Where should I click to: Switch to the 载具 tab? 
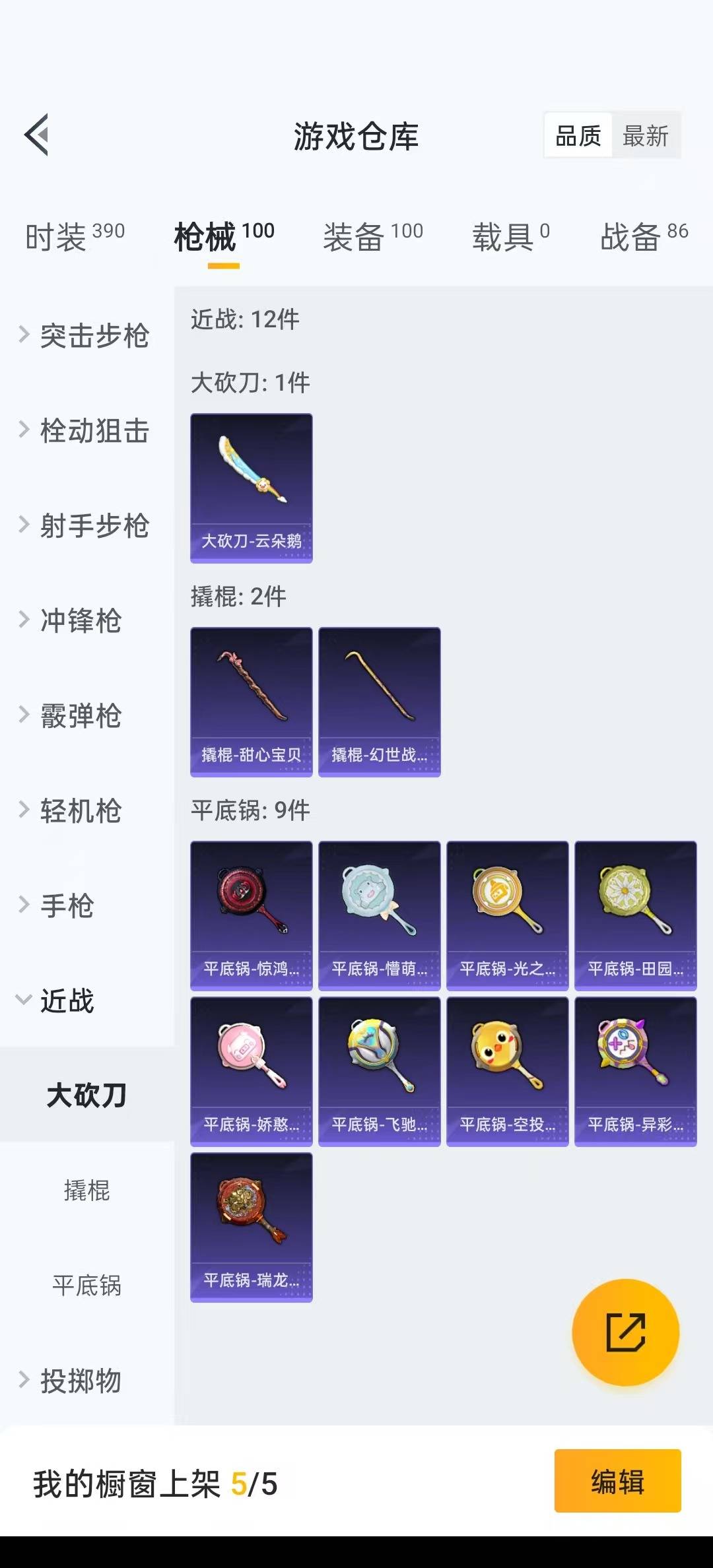click(510, 237)
